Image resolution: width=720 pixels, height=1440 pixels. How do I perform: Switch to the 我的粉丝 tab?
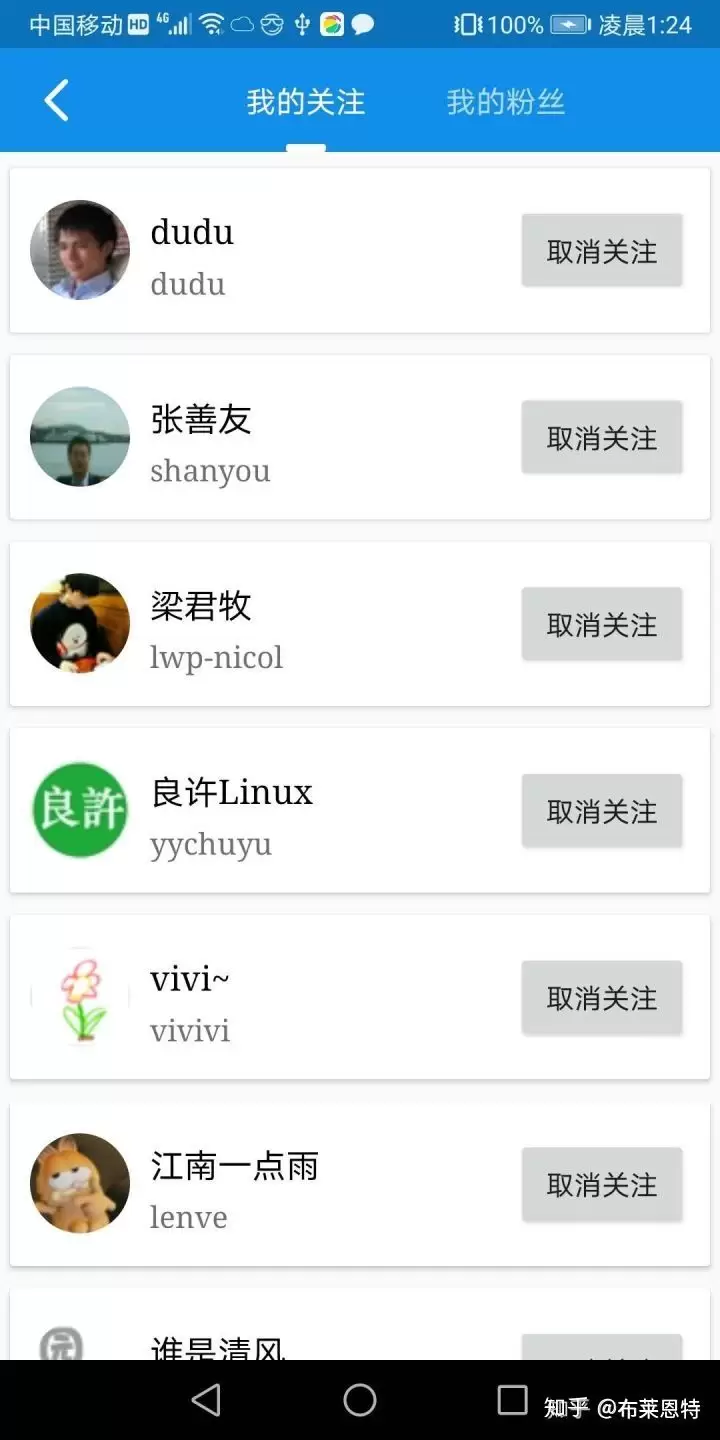[505, 100]
